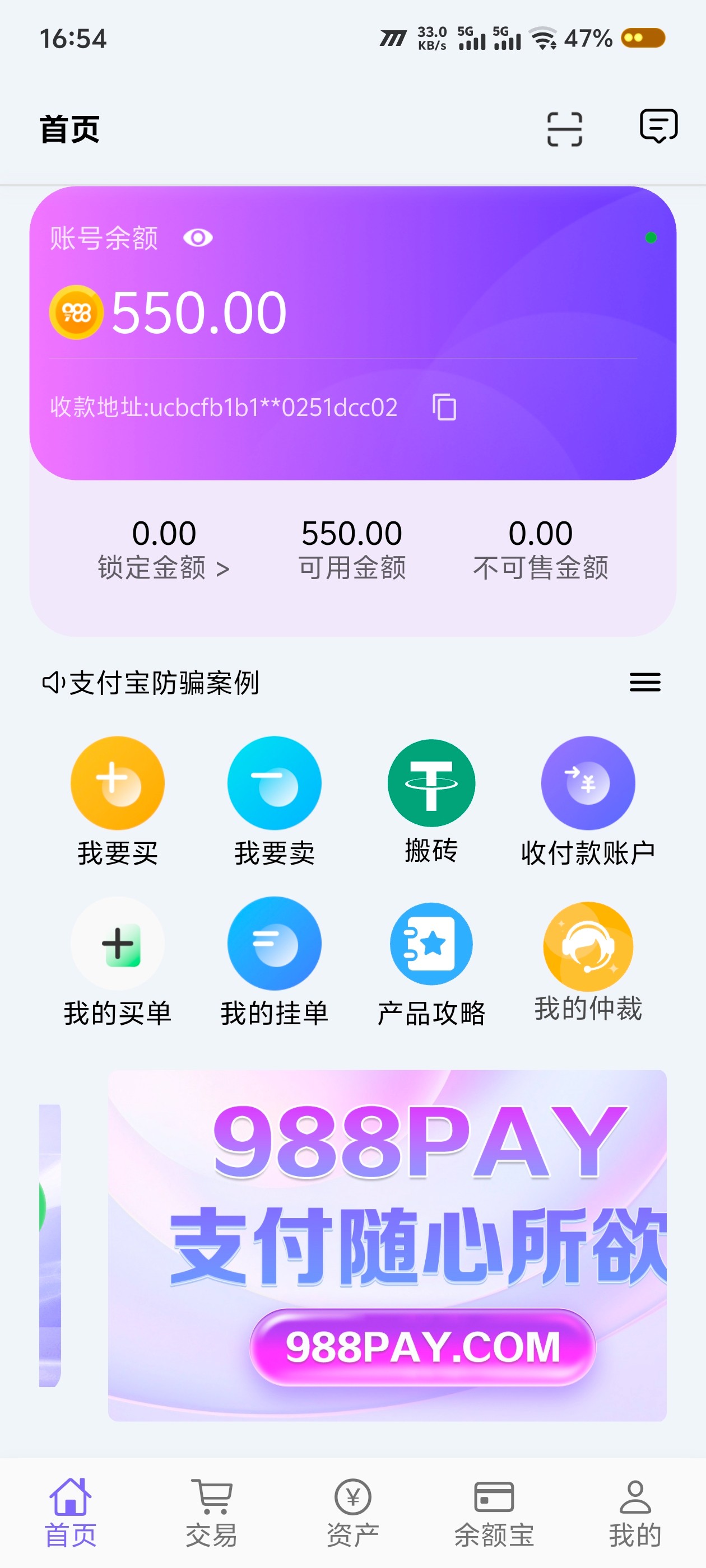The image size is (706, 1568).
Task: Open 我的仲裁 arbitration
Action: point(588,960)
